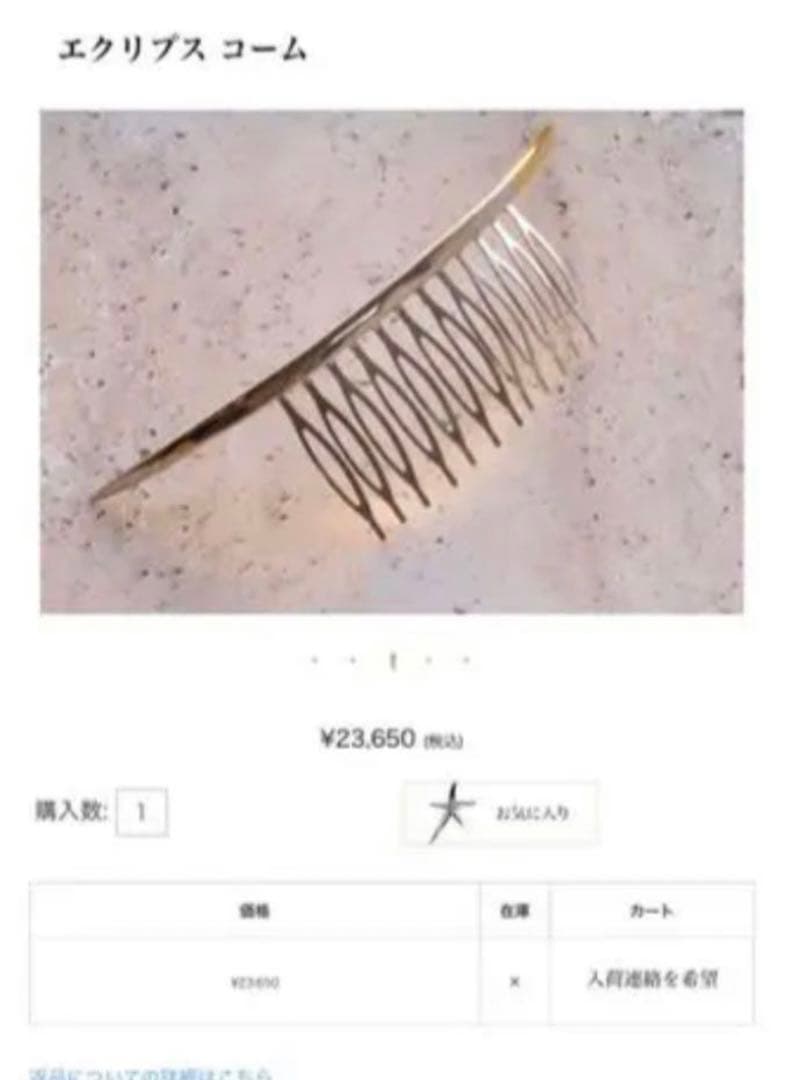The image size is (785, 1080).
Task: Open the エクリプス コーム product photo
Action: (x=391, y=362)
